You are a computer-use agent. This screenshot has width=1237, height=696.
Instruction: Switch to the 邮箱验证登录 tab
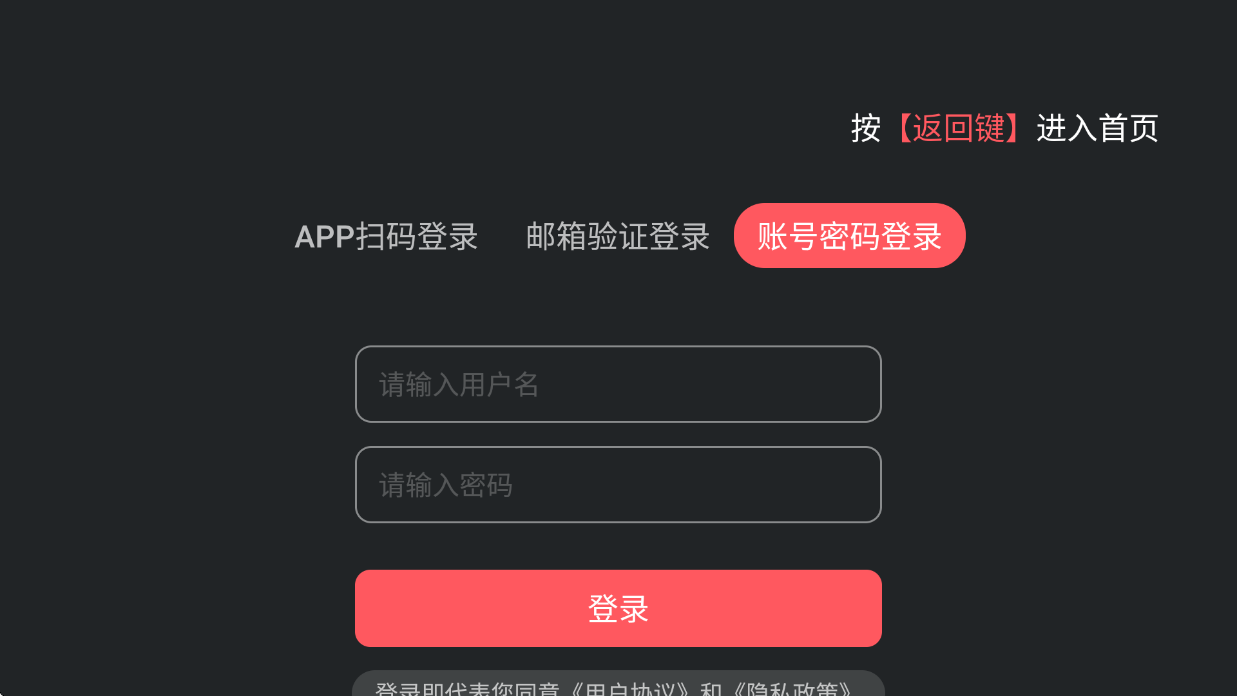618,237
